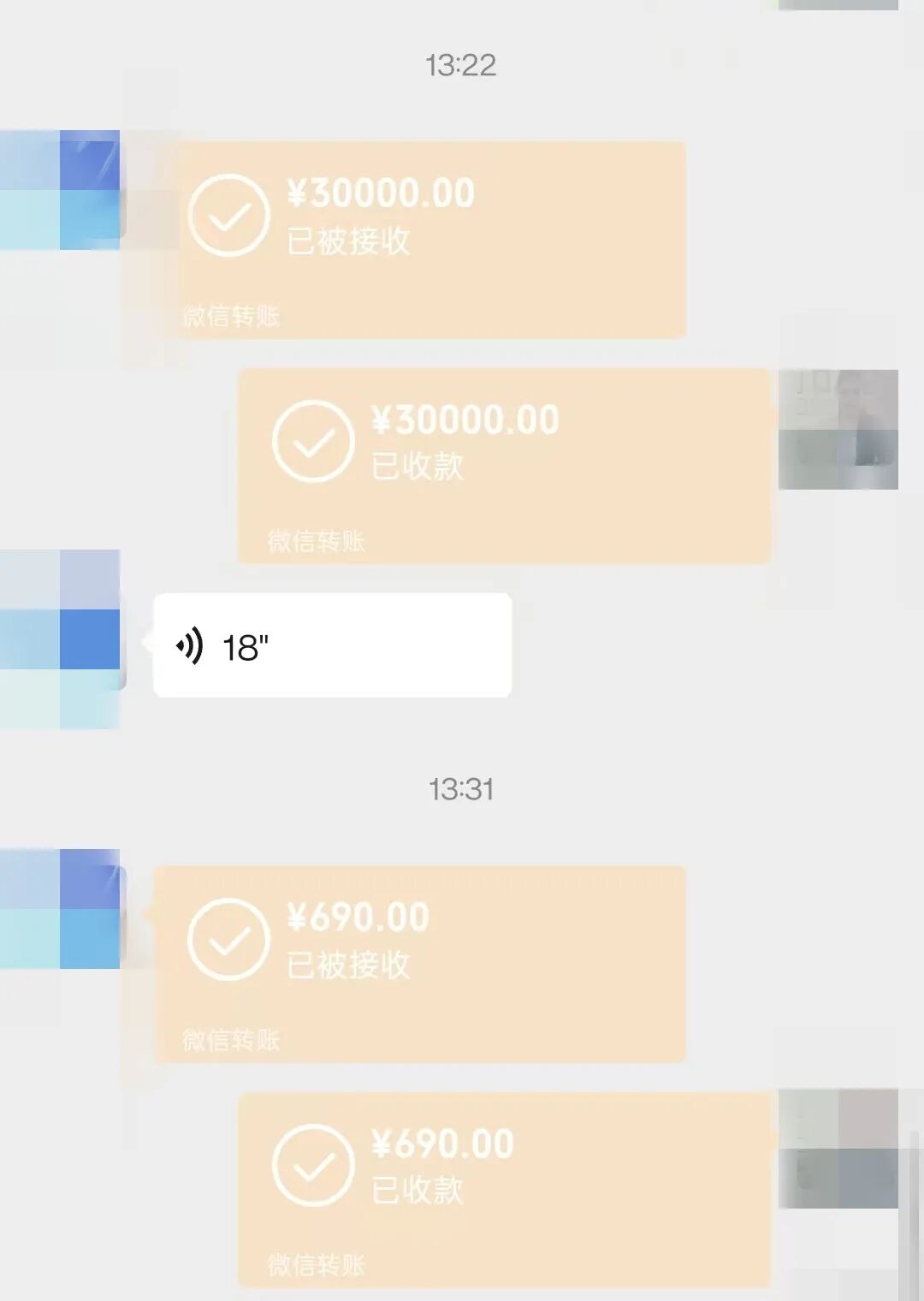Open the ¥690.00 transfer marked 已被接收
Screen dimensions: 924x1301
[419, 964]
